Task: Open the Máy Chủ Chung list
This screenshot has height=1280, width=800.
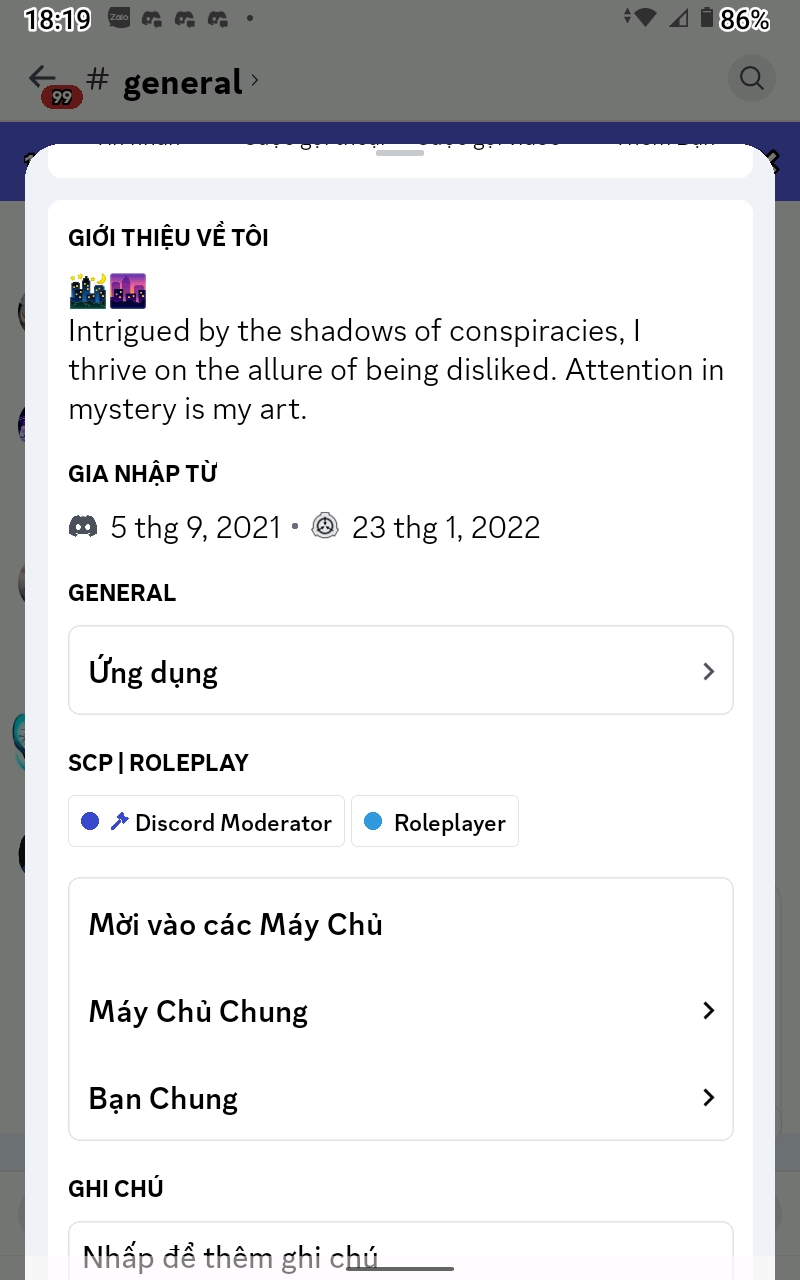Action: click(x=400, y=1011)
